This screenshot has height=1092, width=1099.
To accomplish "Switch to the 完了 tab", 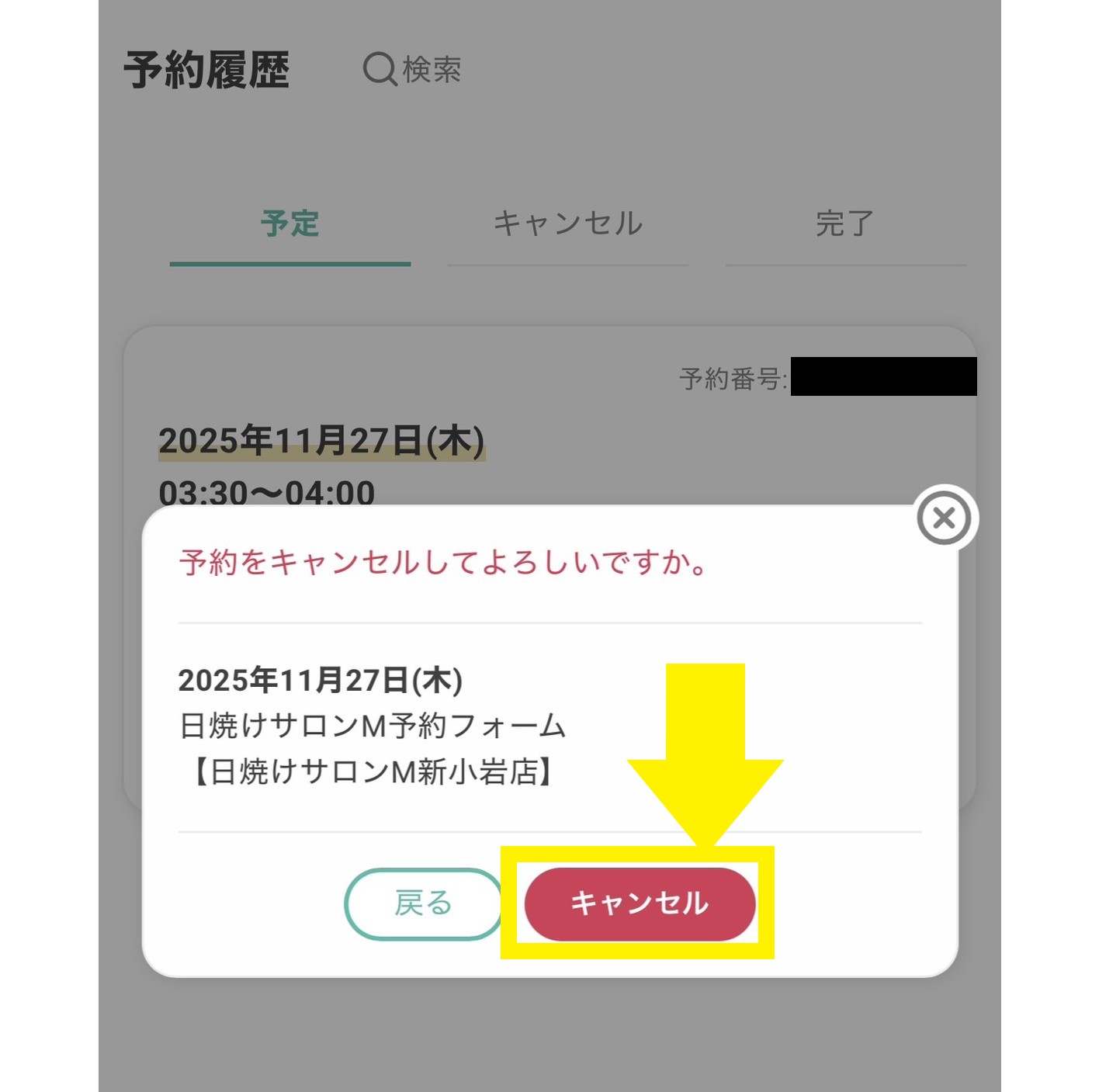I will [845, 225].
